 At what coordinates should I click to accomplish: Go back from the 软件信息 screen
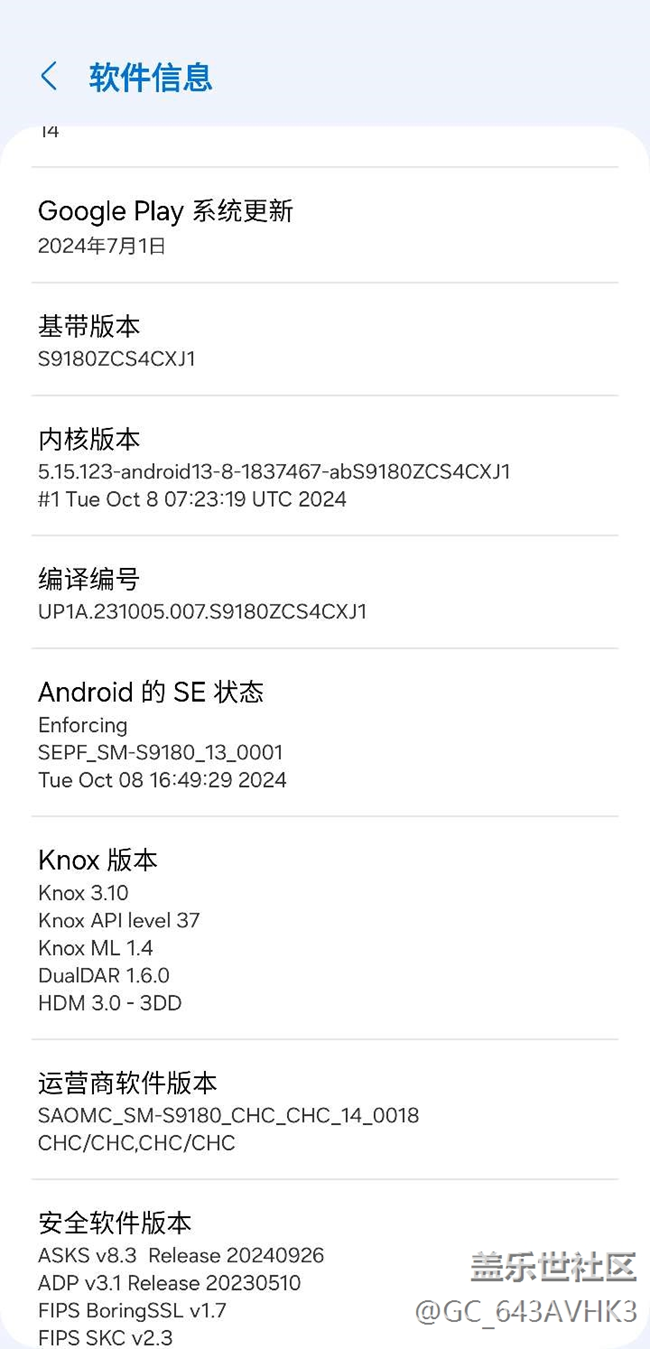coord(48,76)
